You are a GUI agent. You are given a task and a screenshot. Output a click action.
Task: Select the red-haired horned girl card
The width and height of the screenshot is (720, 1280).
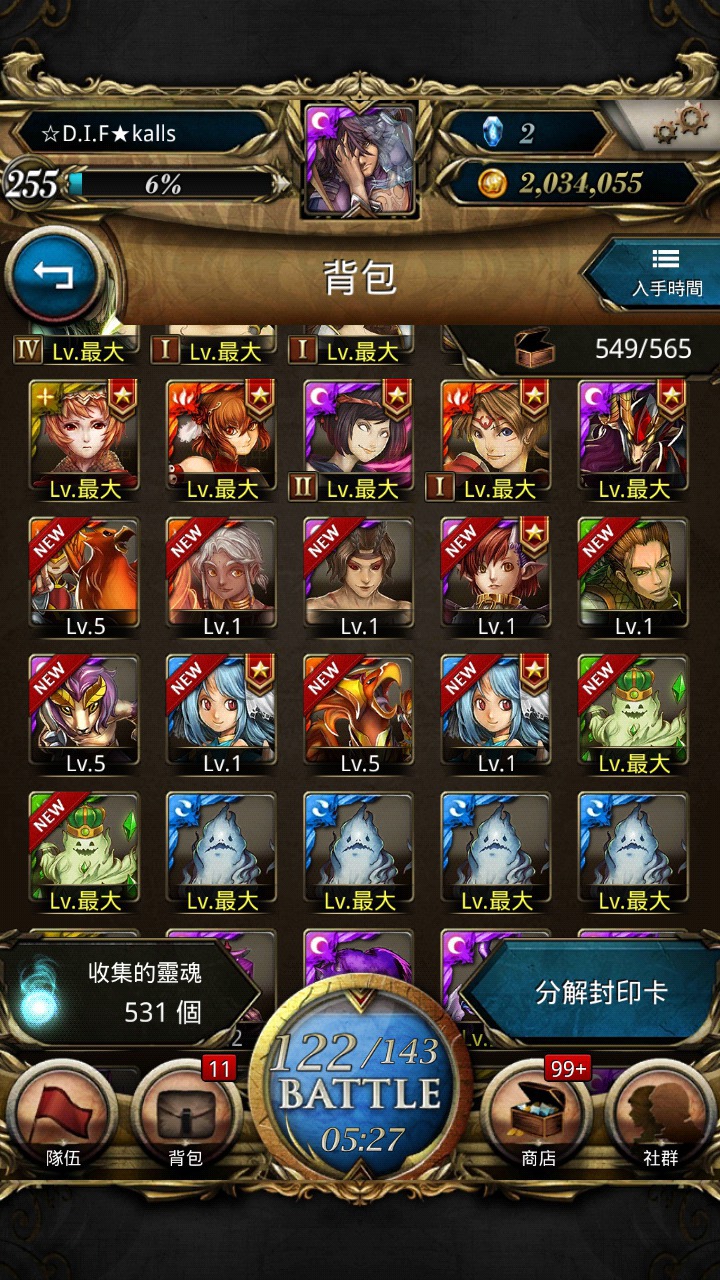coord(496,579)
